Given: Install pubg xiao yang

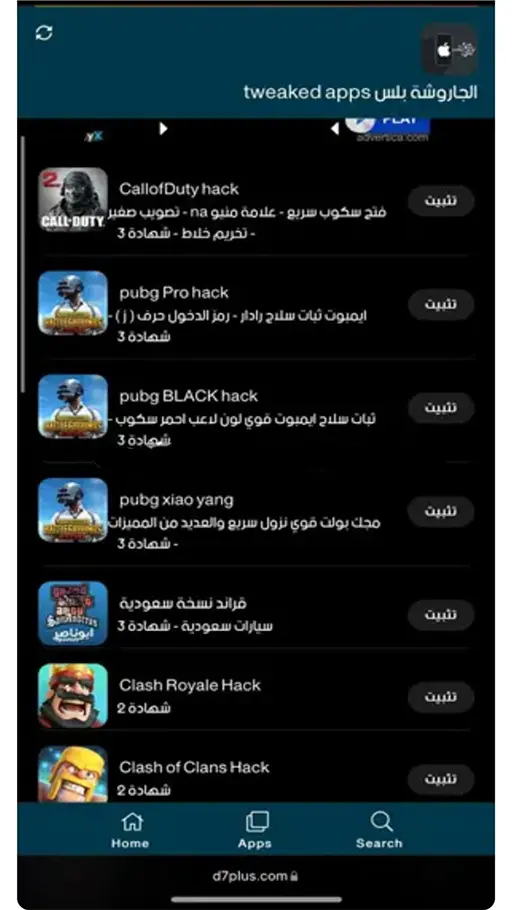Looking at the screenshot, I should click(441, 511).
